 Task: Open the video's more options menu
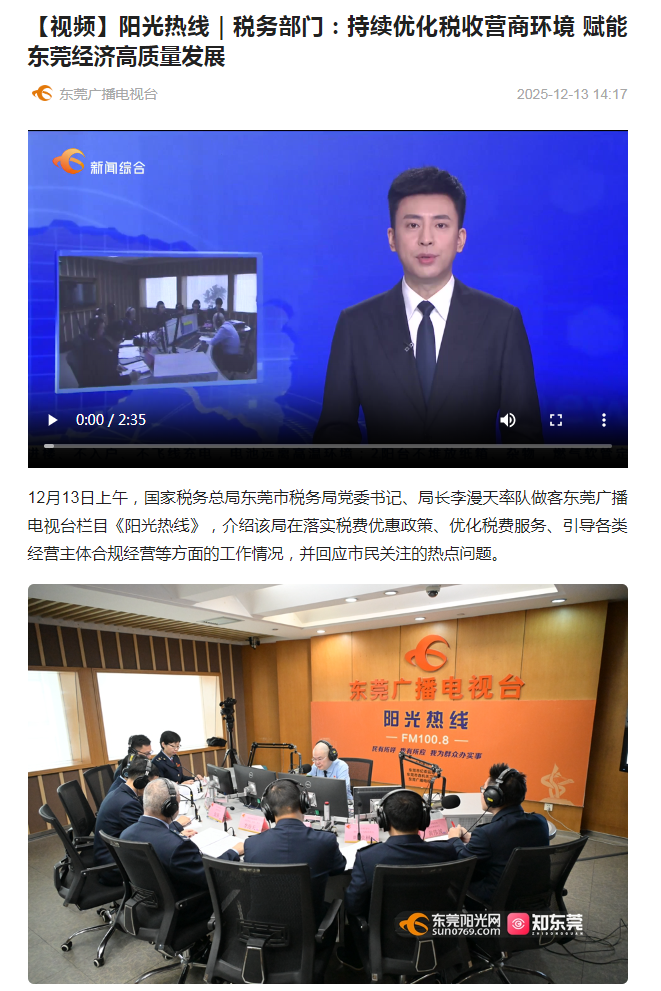[603, 420]
